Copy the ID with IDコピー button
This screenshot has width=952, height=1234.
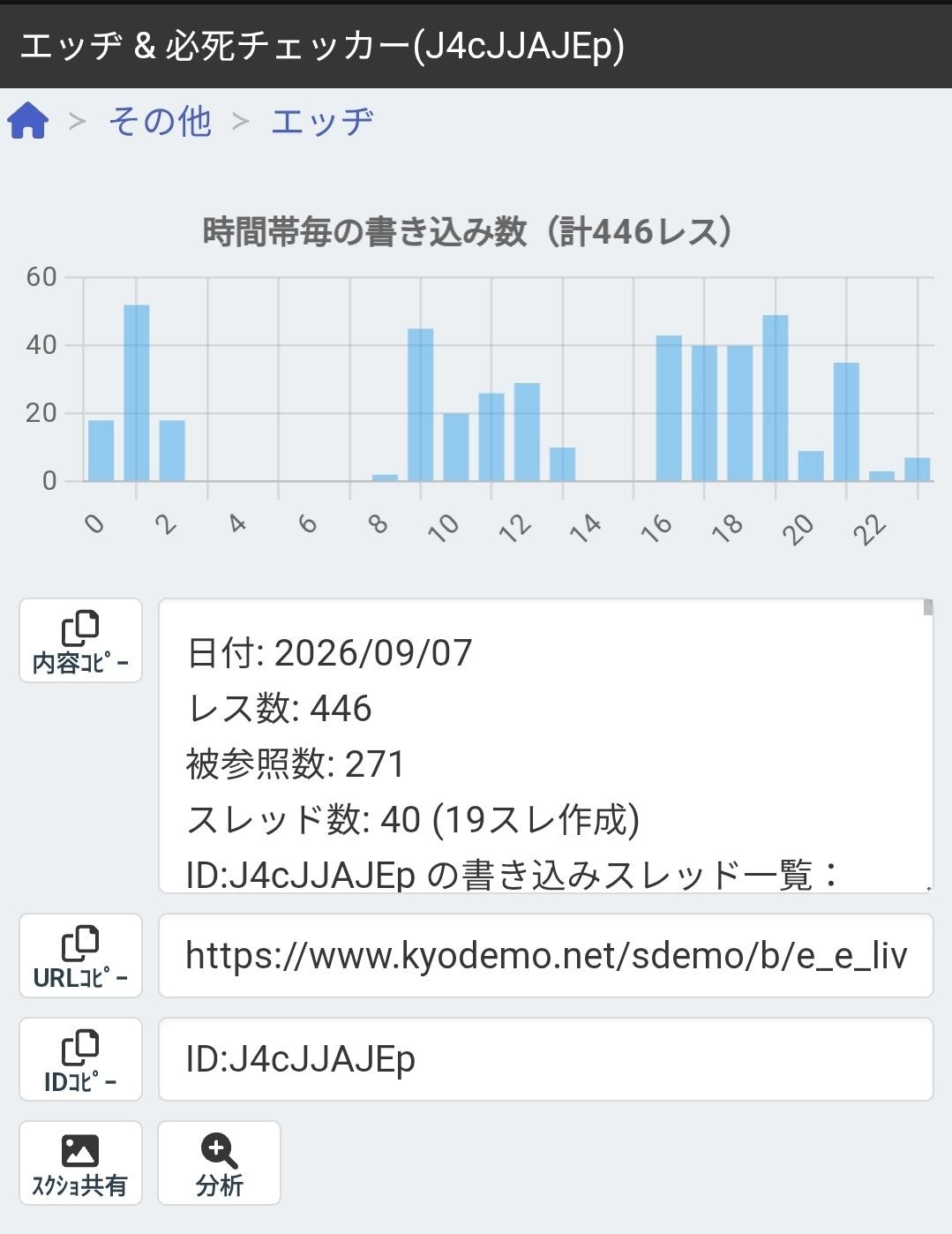(x=80, y=1059)
